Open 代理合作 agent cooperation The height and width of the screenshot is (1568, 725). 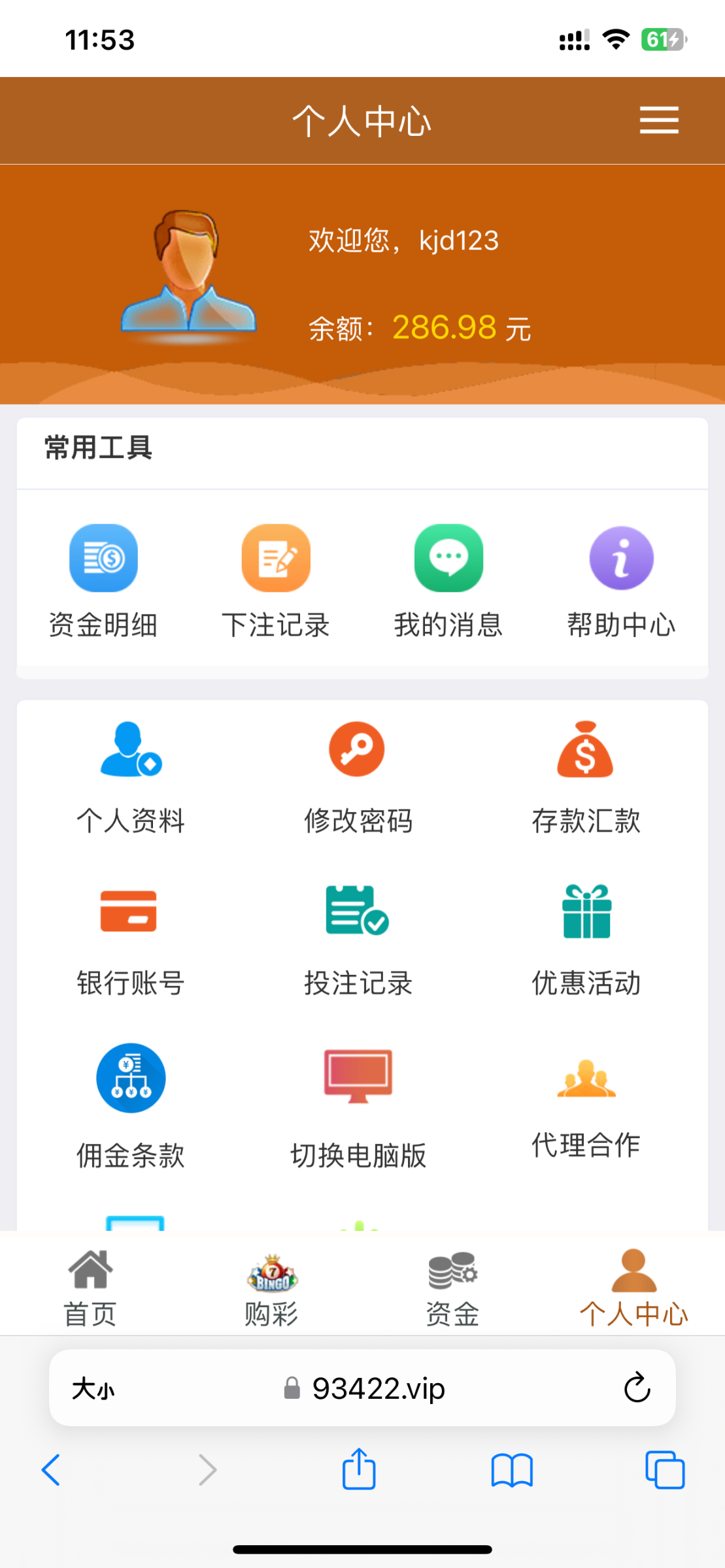[586, 1105]
